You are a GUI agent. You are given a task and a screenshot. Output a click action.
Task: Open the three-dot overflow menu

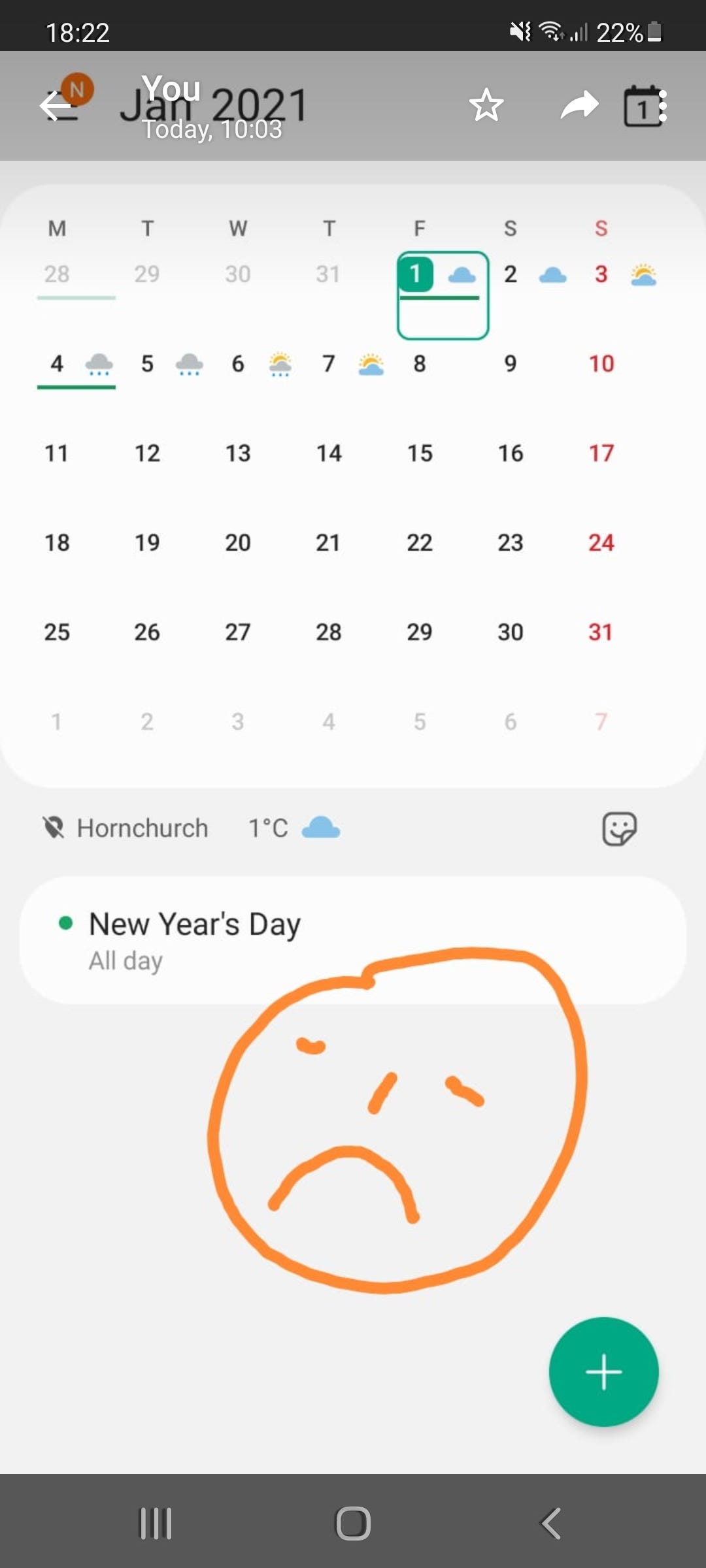[663, 106]
